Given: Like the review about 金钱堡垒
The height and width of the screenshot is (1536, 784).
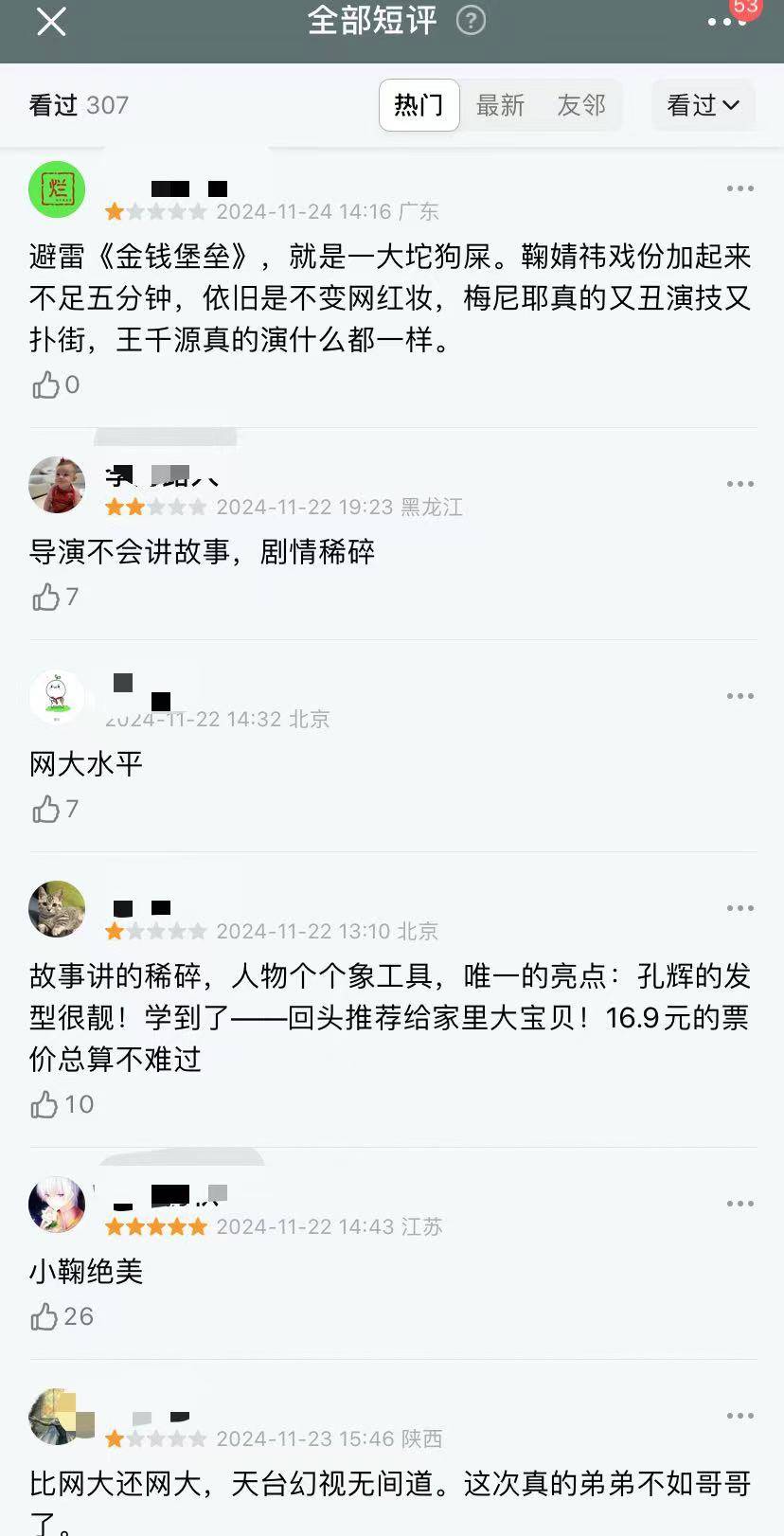Looking at the screenshot, I should pyautogui.click(x=46, y=384).
